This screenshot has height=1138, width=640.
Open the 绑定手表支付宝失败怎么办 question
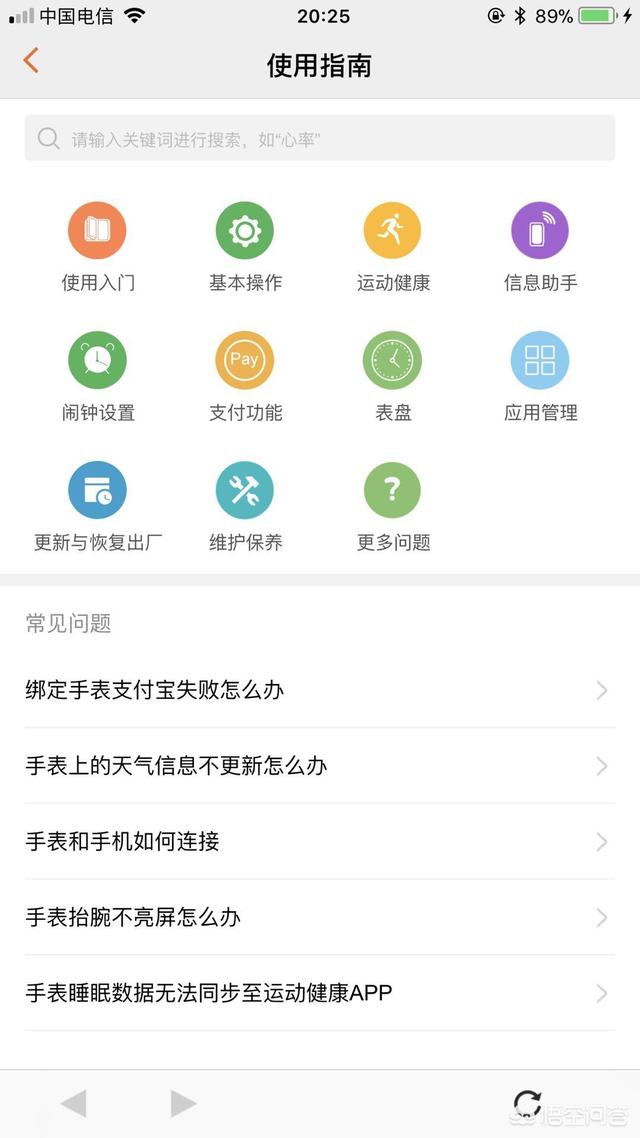point(318,690)
